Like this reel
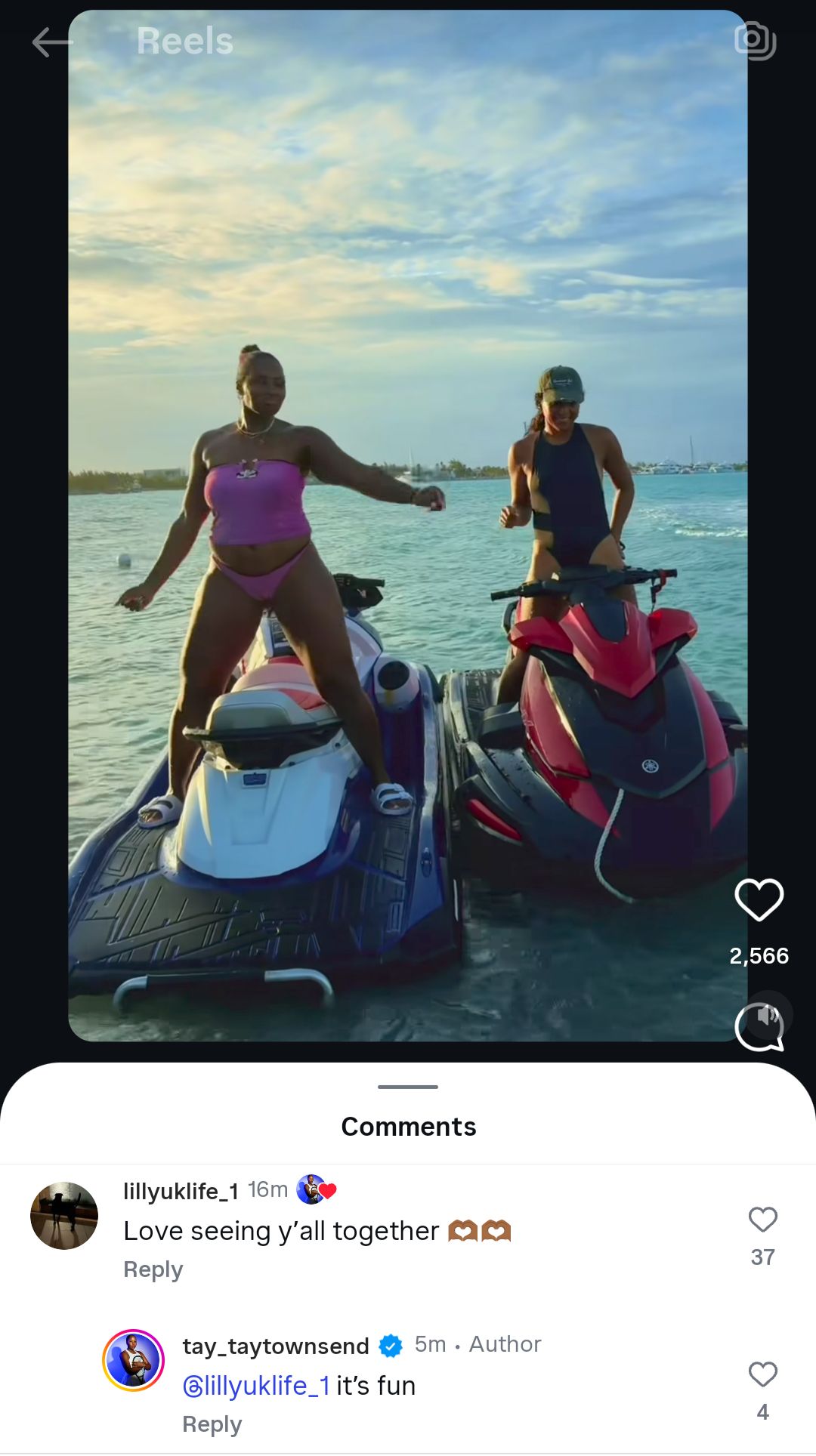The image size is (816, 1456). point(759,900)
